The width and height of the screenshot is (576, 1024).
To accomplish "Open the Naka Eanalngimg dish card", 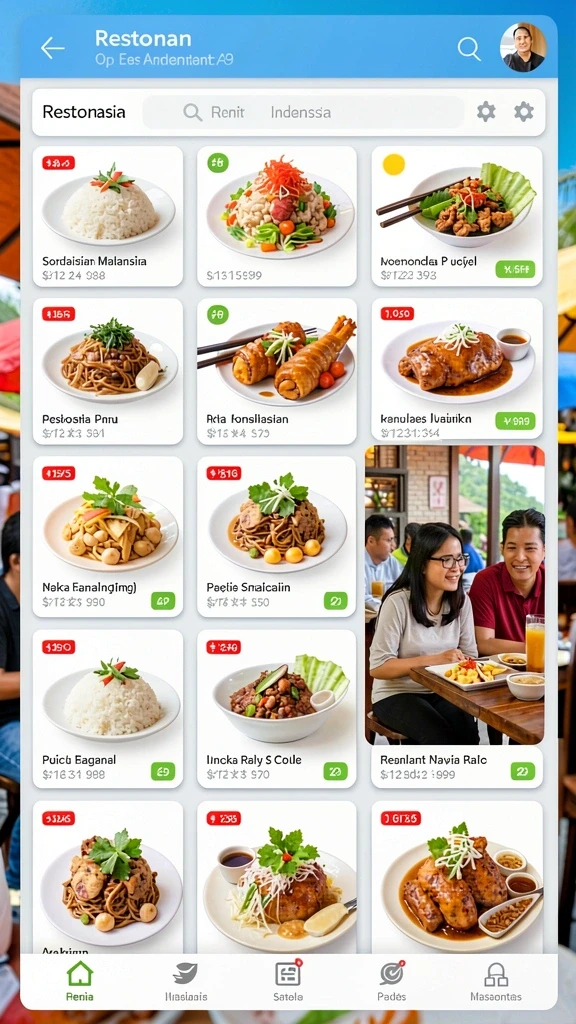I will point(108,537).
